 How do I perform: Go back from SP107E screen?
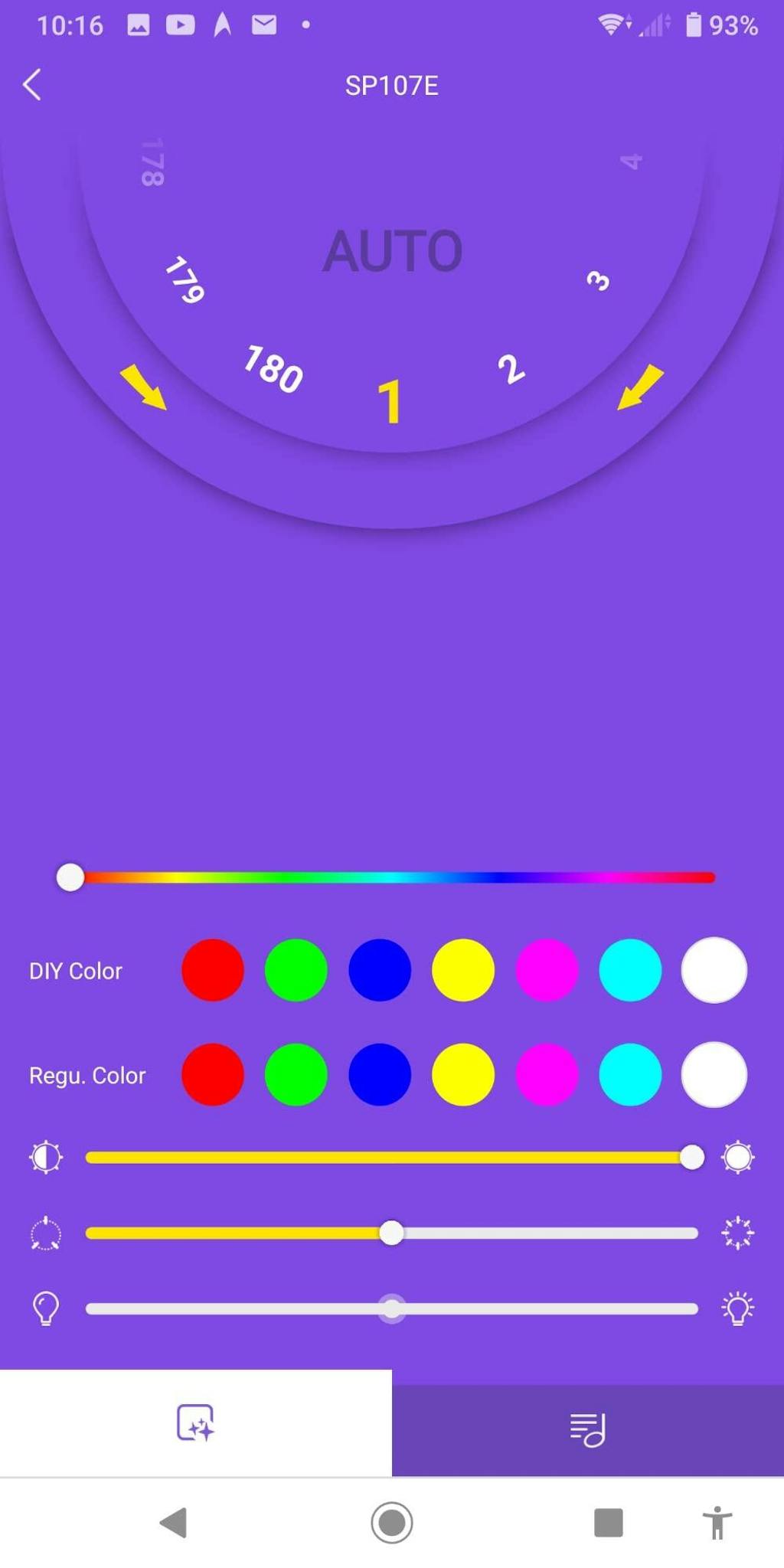(x=32, y=85)
